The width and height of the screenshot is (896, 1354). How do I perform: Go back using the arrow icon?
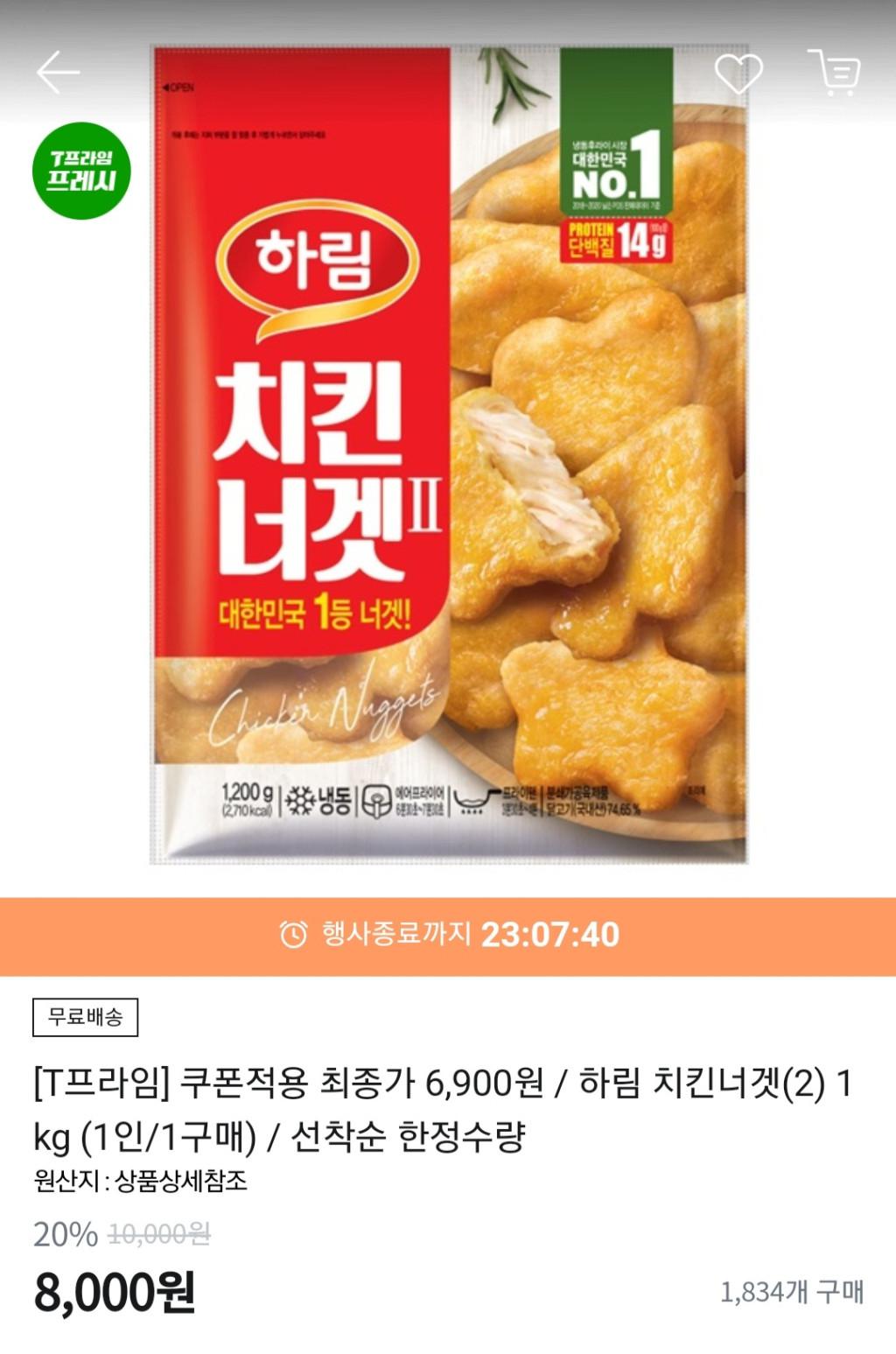coord(58,72)
